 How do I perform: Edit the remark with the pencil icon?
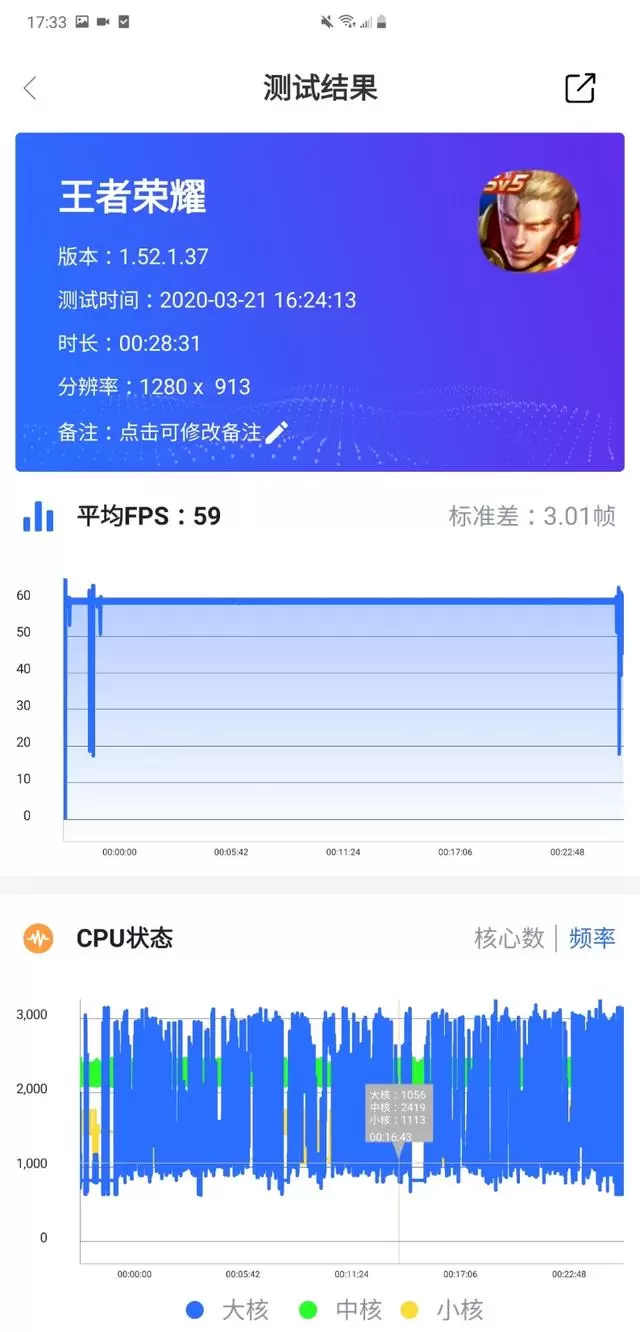point(277,432)
